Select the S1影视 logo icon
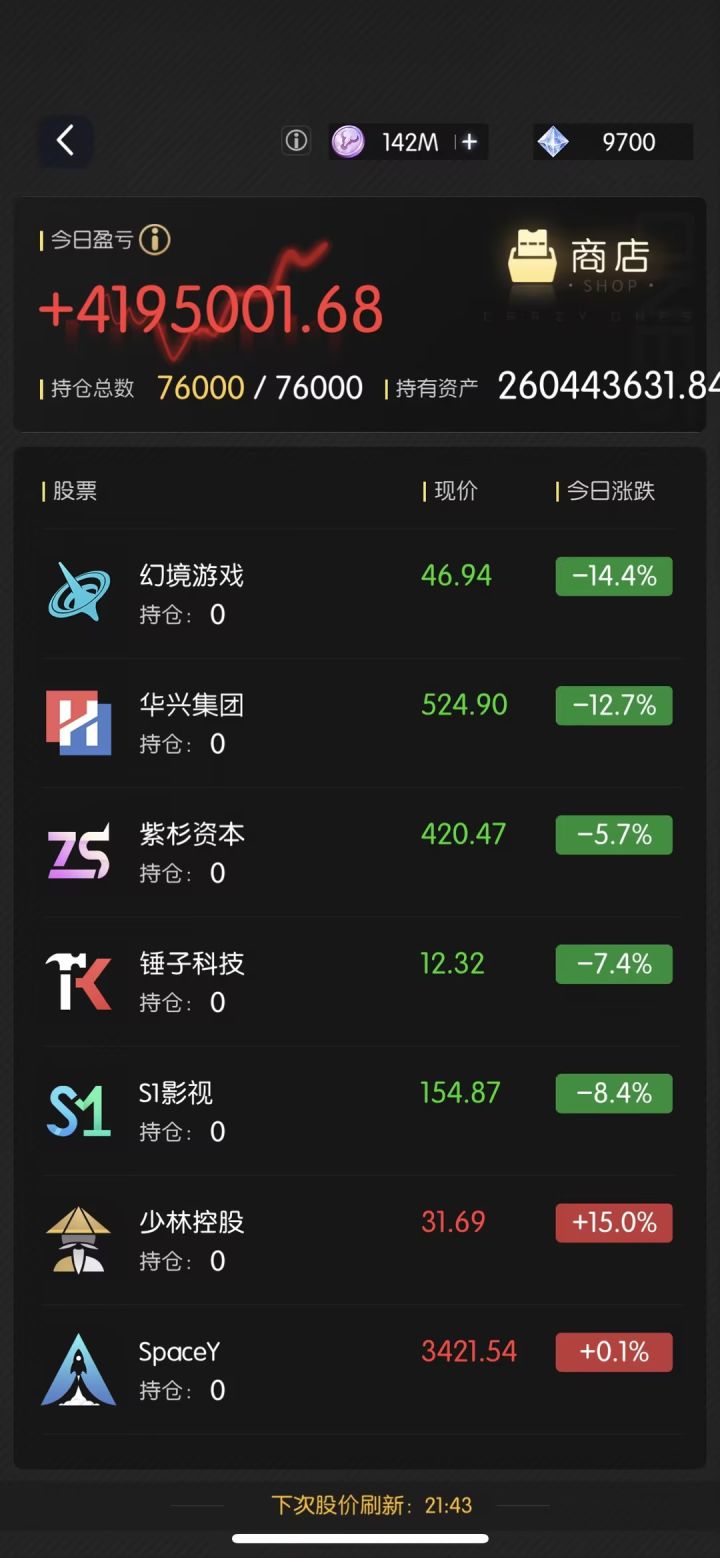 (x=78, y=1109)
